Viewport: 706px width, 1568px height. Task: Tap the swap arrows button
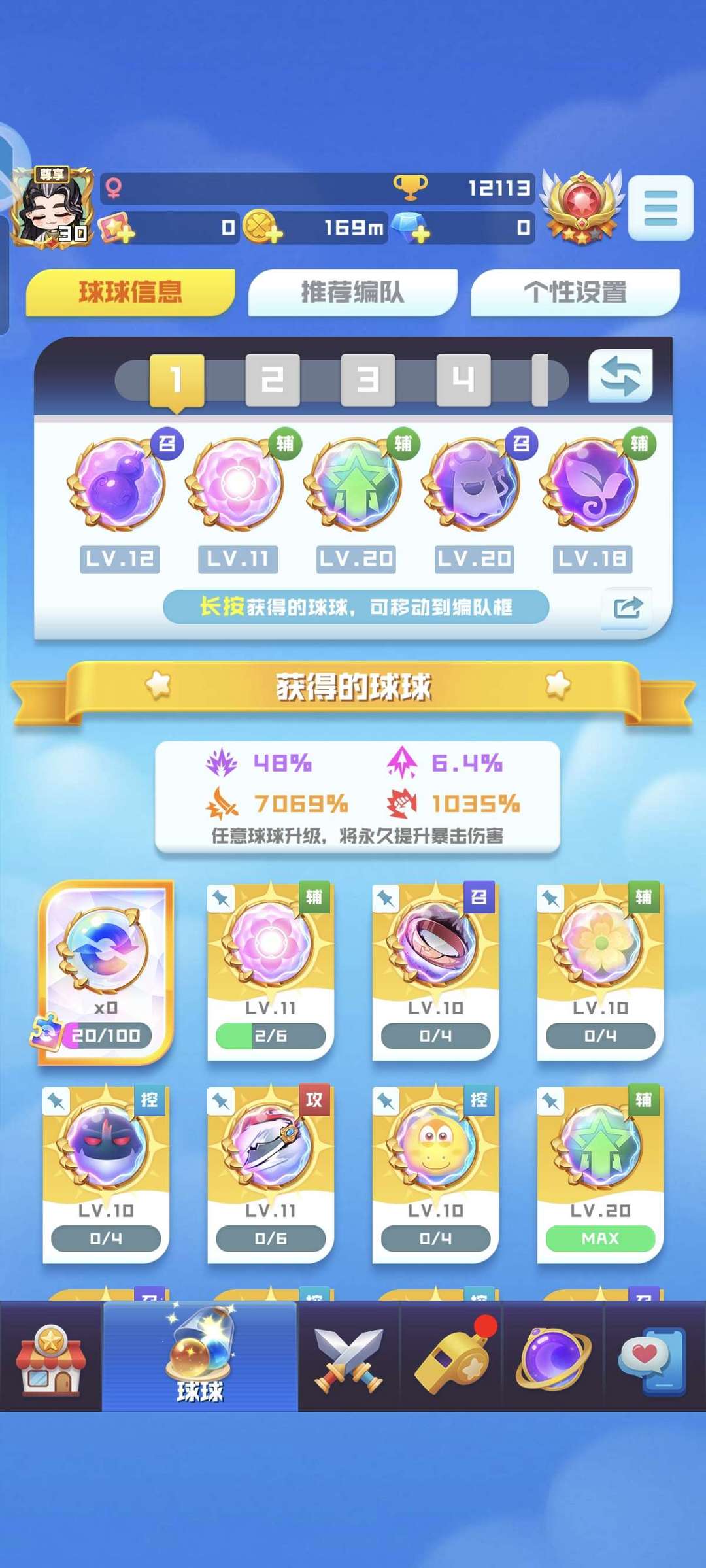(x=620, y=377)
